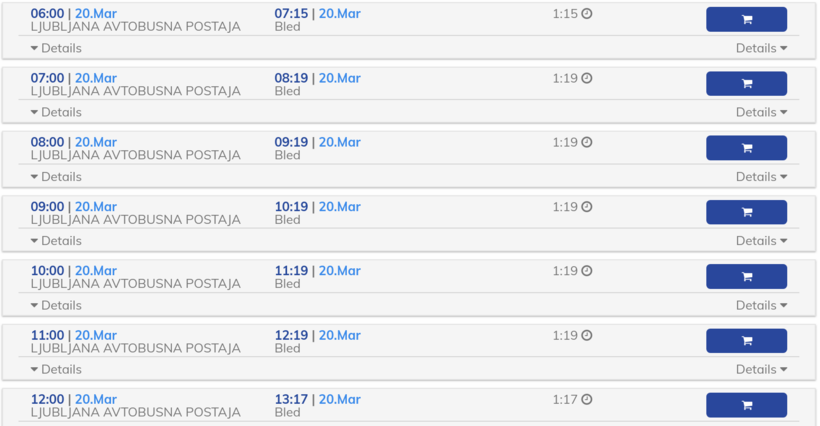The height and width of the screenshot is (426, 820).
Task: Add the 06:00 departure to cart
Action: point(746,20)
